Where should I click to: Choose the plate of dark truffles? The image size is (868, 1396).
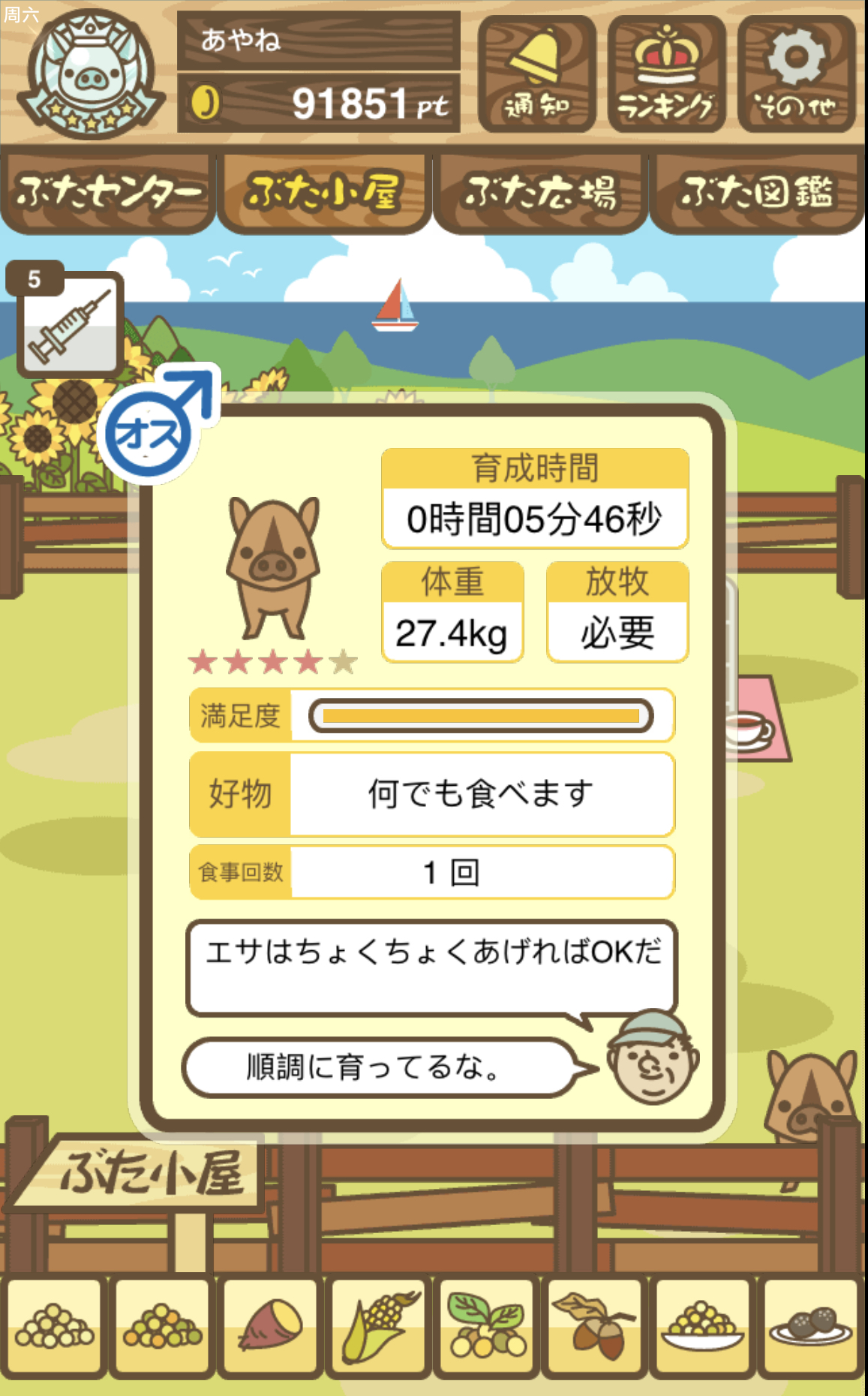[811, 1327]
